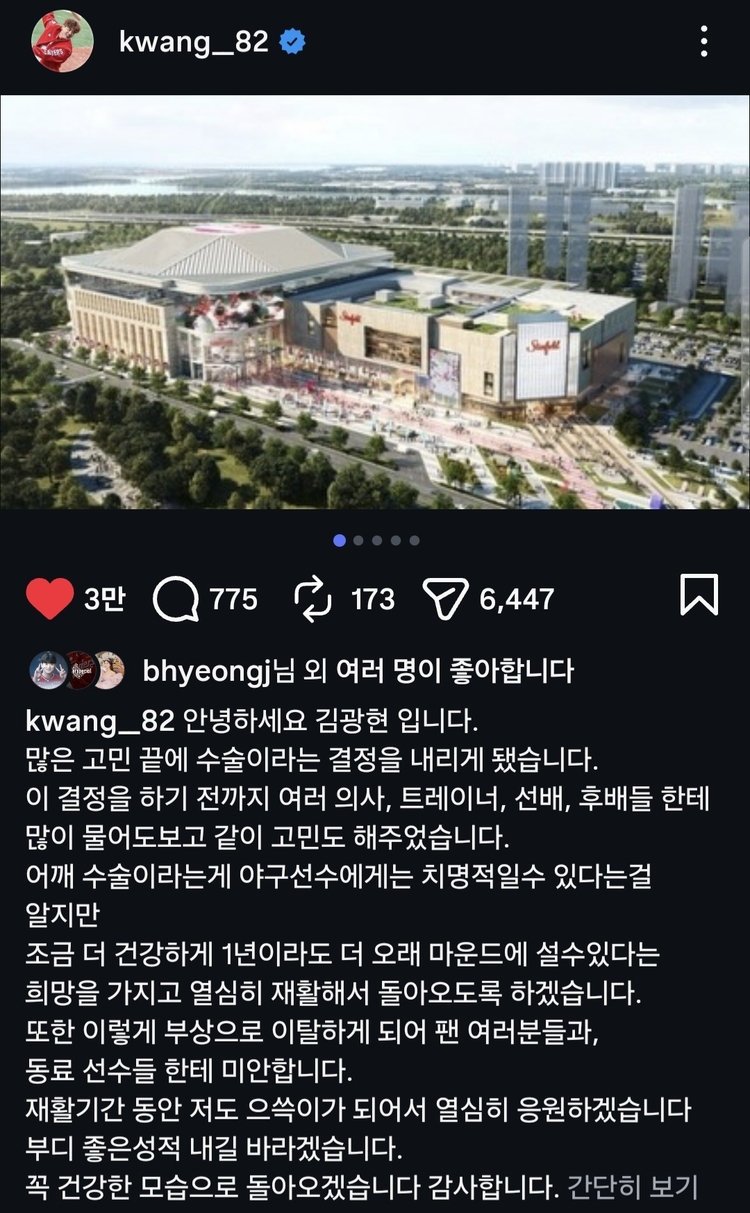
Task: Tap the stadium rendering photo
Action: click(x=375, y=302)
